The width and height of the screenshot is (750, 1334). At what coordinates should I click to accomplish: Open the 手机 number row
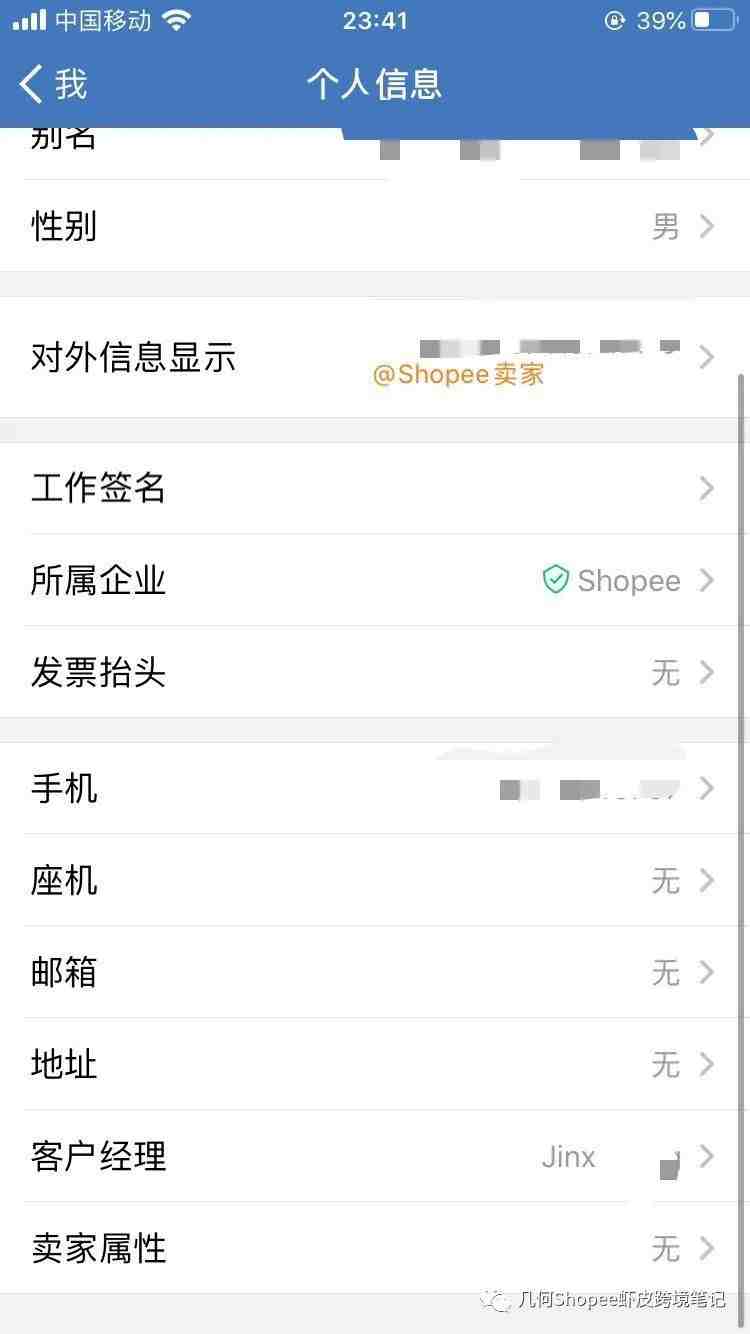click(x=375, y=788)
